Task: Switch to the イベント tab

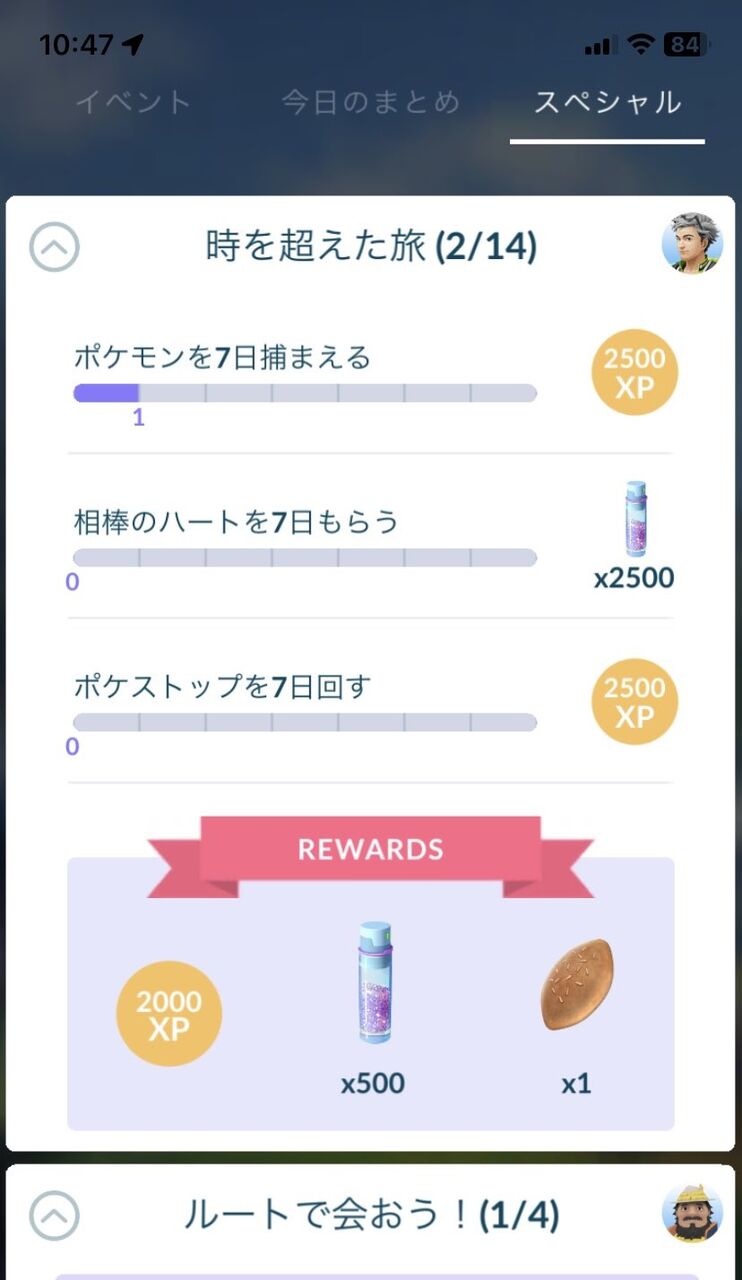Action: (x=133, y=102)
